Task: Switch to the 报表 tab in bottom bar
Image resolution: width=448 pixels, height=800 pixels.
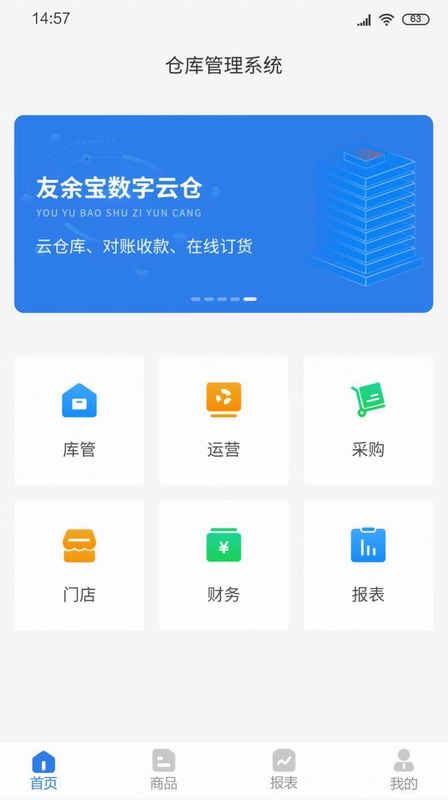Action: pos(284,770)
